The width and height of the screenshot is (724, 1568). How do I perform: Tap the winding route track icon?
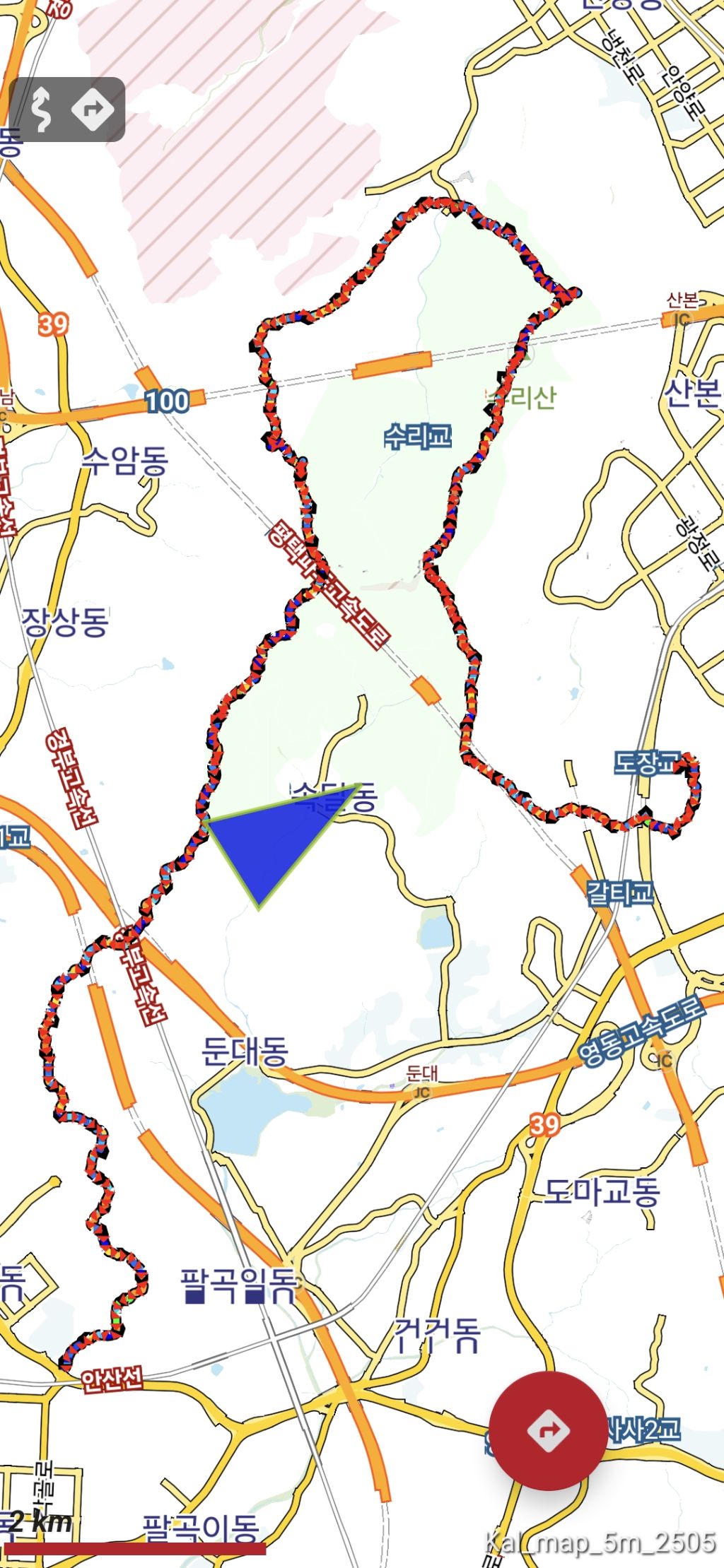click(42, 110)
